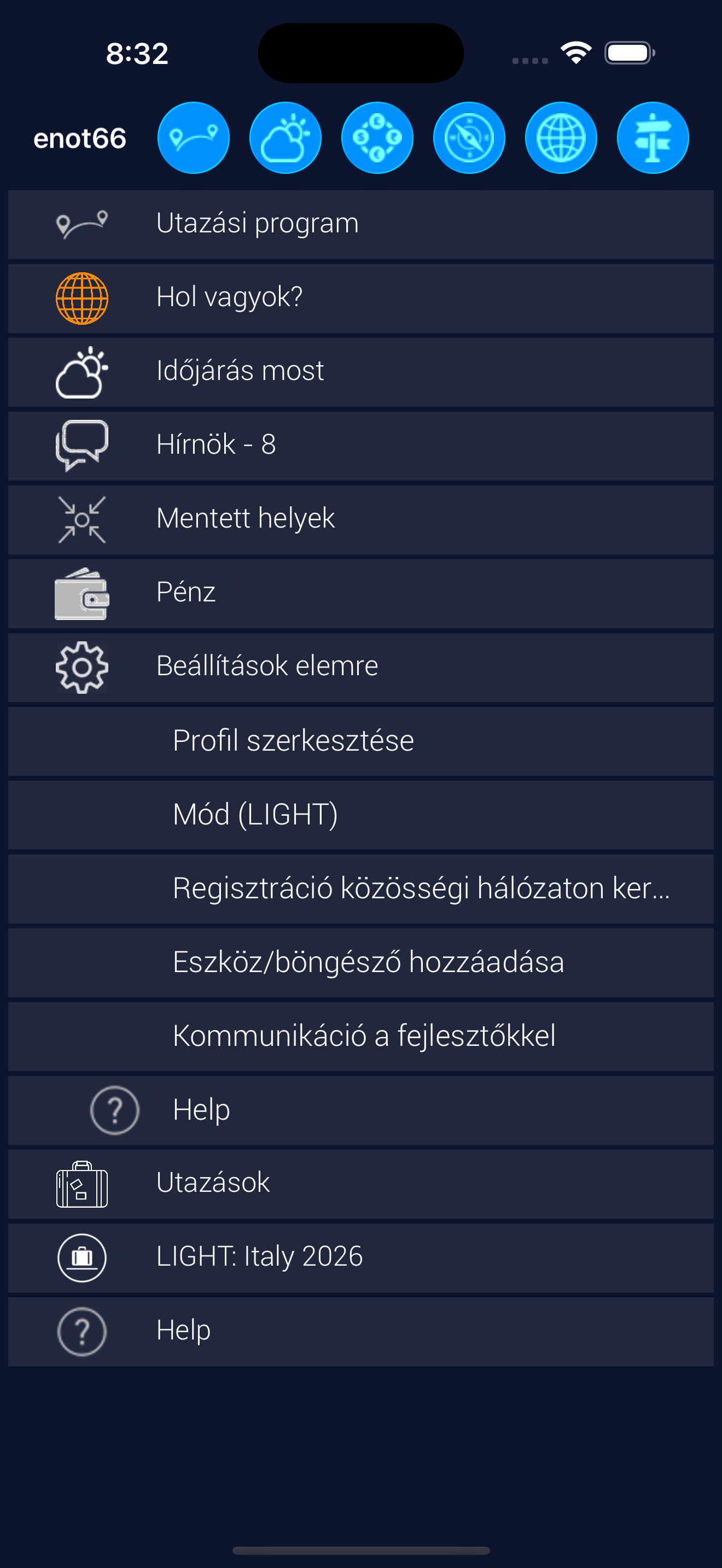
Task: Change Mód (LIGHT) setting
Action: (360, 815)
